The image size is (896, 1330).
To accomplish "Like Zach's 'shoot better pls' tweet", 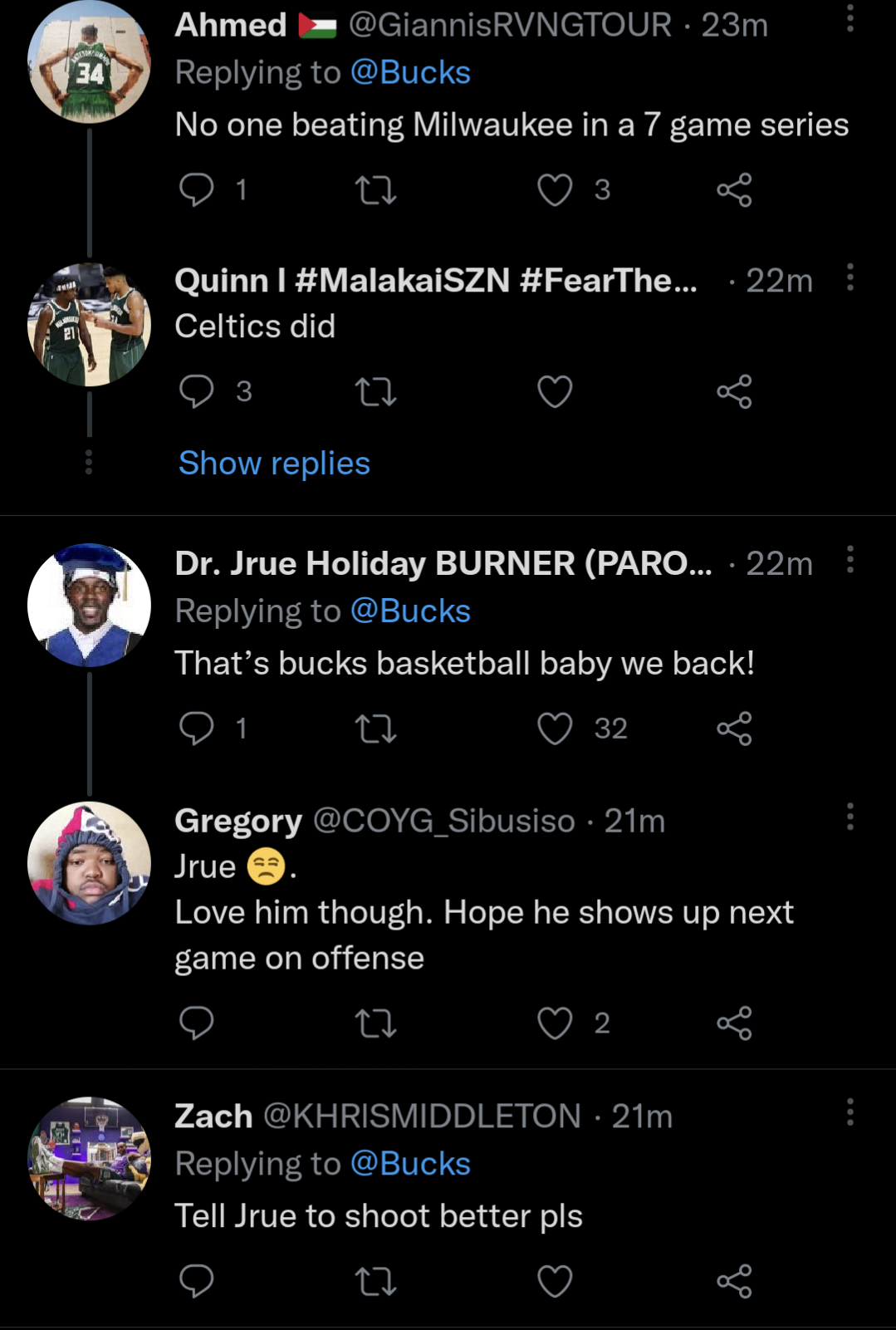I will tap(555, 1281).
